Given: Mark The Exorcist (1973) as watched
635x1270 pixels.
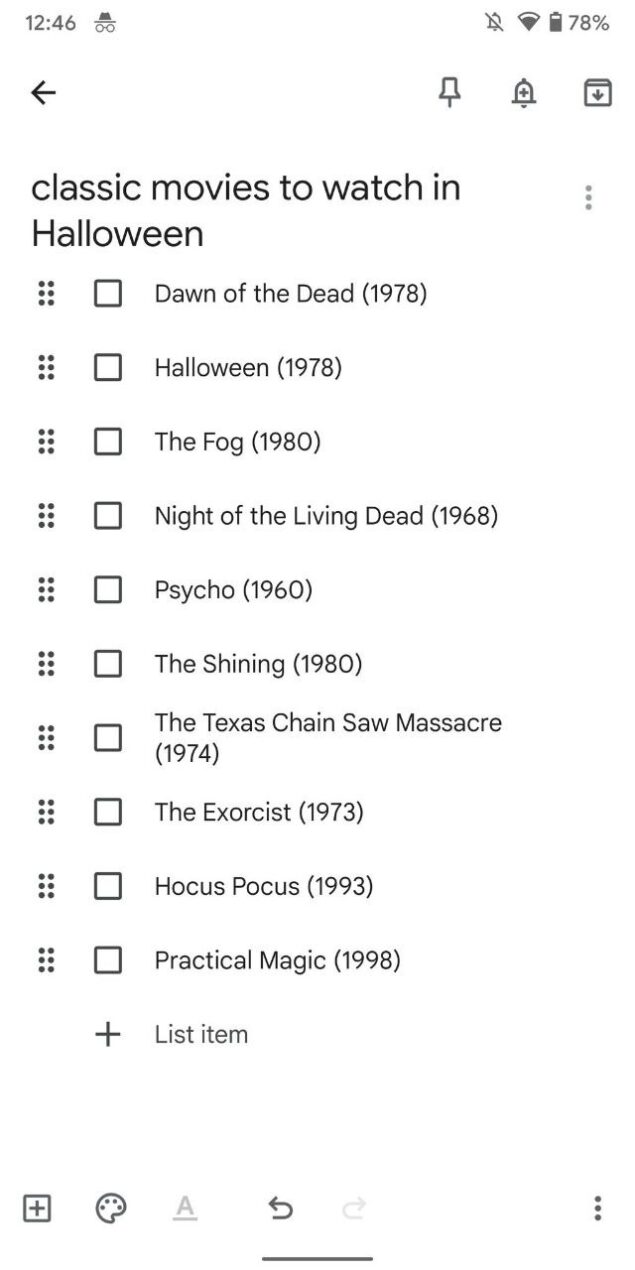Looking at the screenshot, I should pos(108,812).
